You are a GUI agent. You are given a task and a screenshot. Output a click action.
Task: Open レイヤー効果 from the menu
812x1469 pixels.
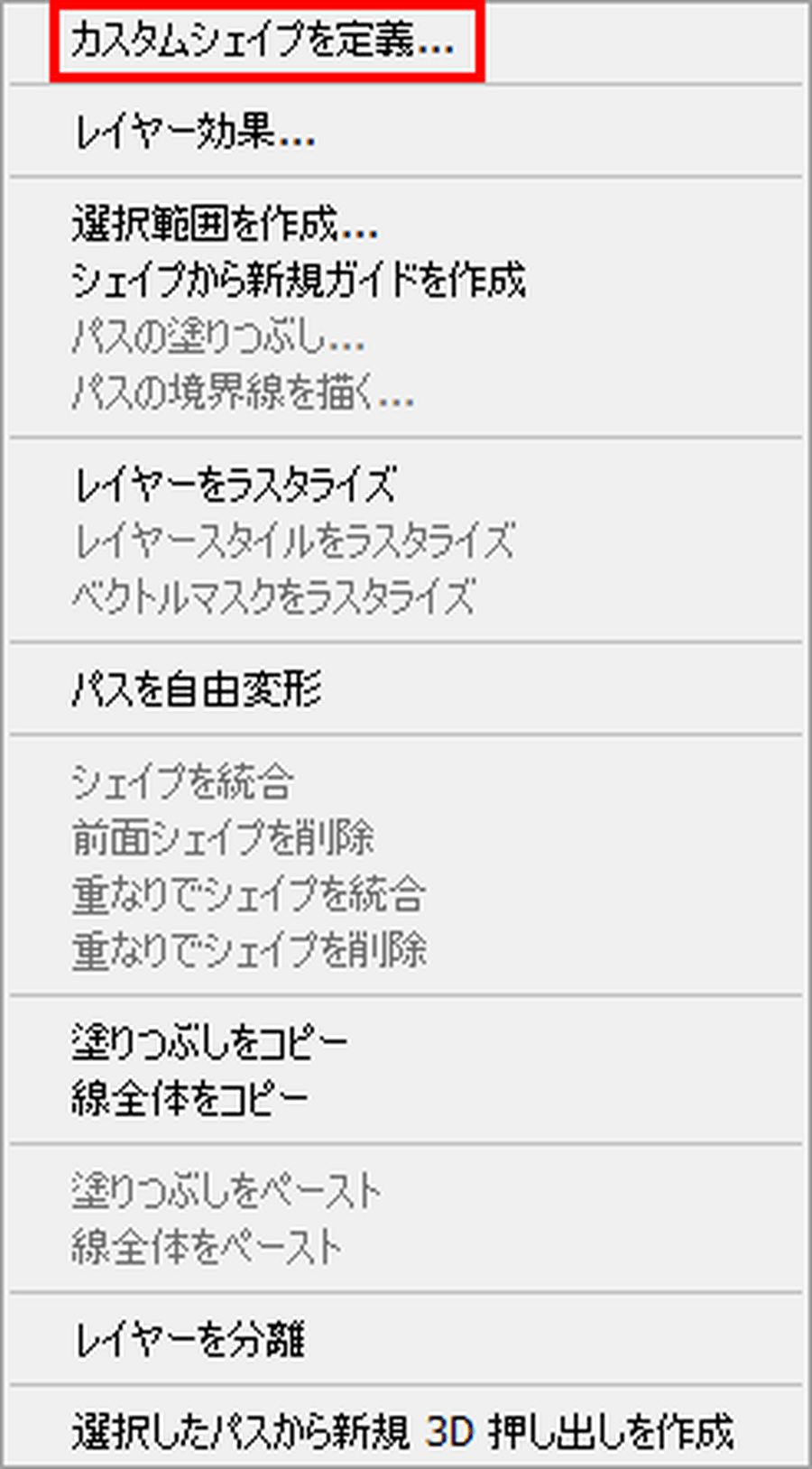(194, 134)
